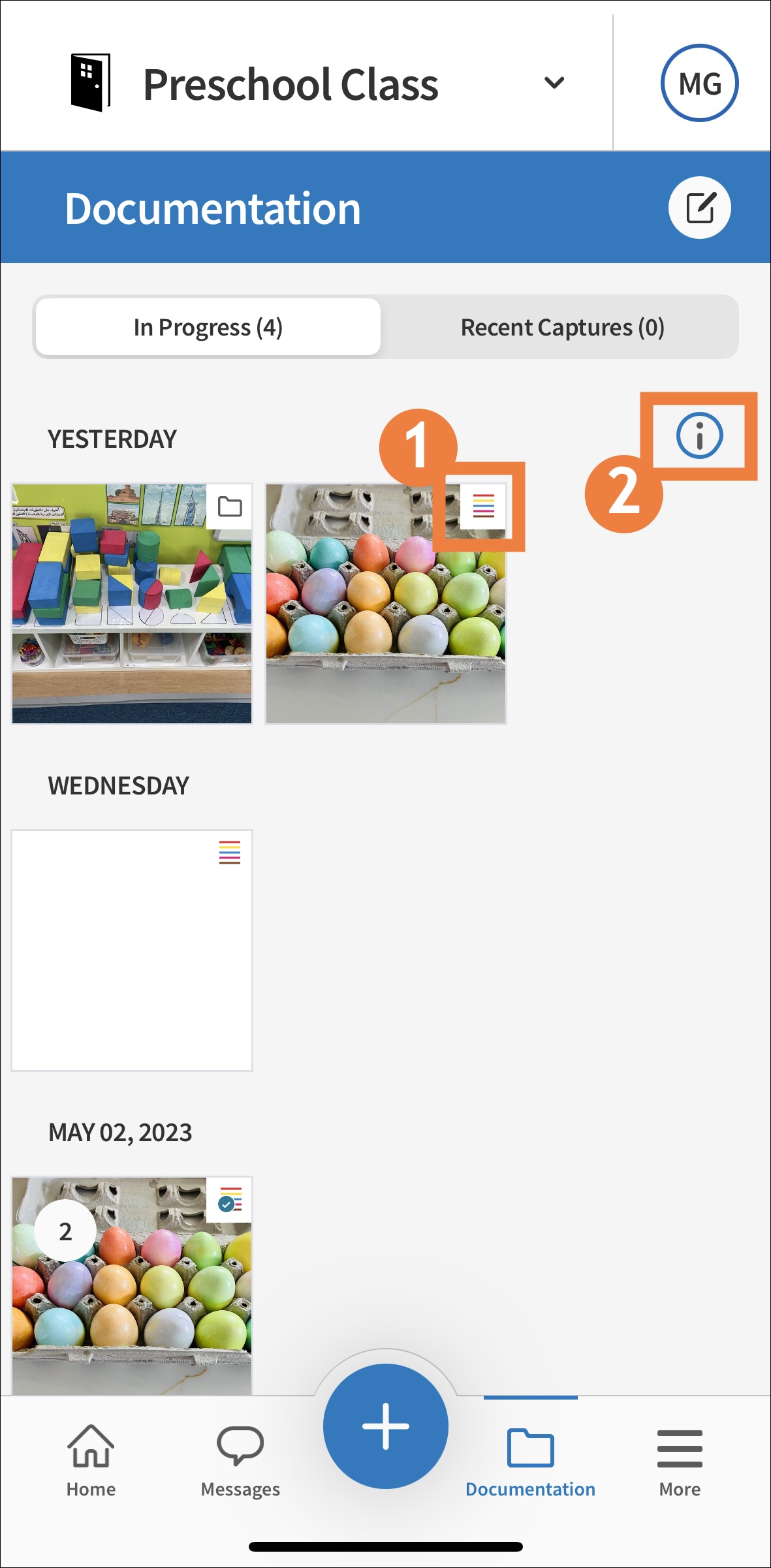771x1568 pixels.
Task: Open the MG profile avatar menu
Action: coord(700,82)
